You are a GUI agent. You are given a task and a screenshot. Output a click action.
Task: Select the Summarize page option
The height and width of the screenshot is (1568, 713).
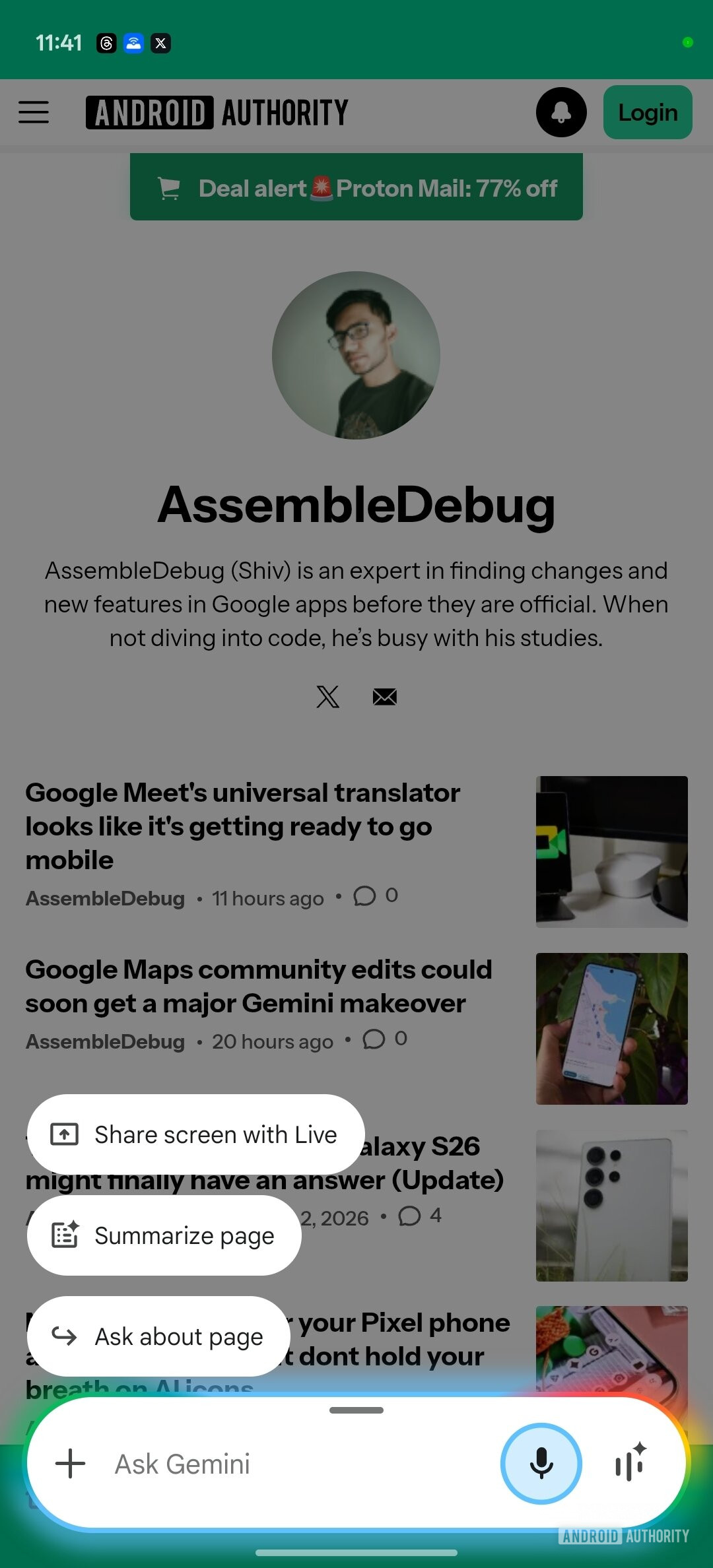[163, 1235]
